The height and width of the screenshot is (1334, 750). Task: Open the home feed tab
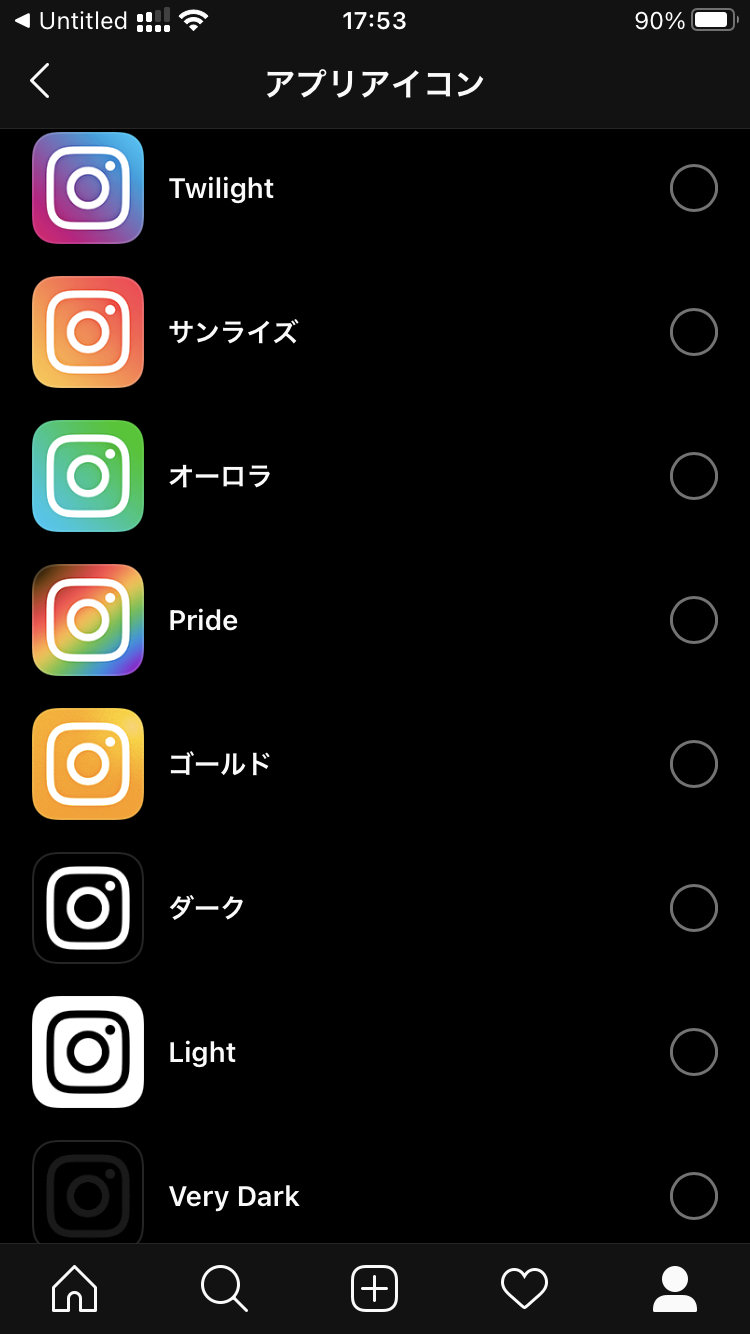(x=75, y=1288)
